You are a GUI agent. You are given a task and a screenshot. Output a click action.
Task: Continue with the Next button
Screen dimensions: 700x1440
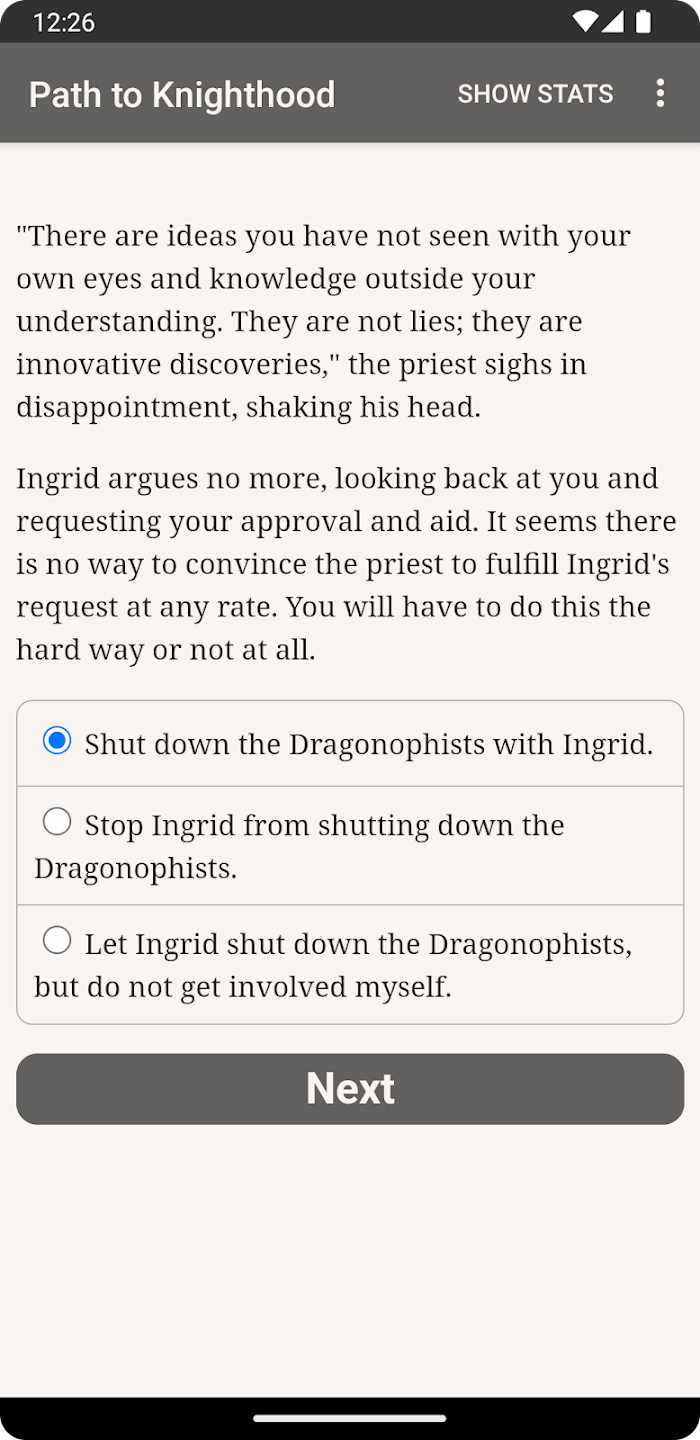pyautogui.click(x=350, y=1088)
